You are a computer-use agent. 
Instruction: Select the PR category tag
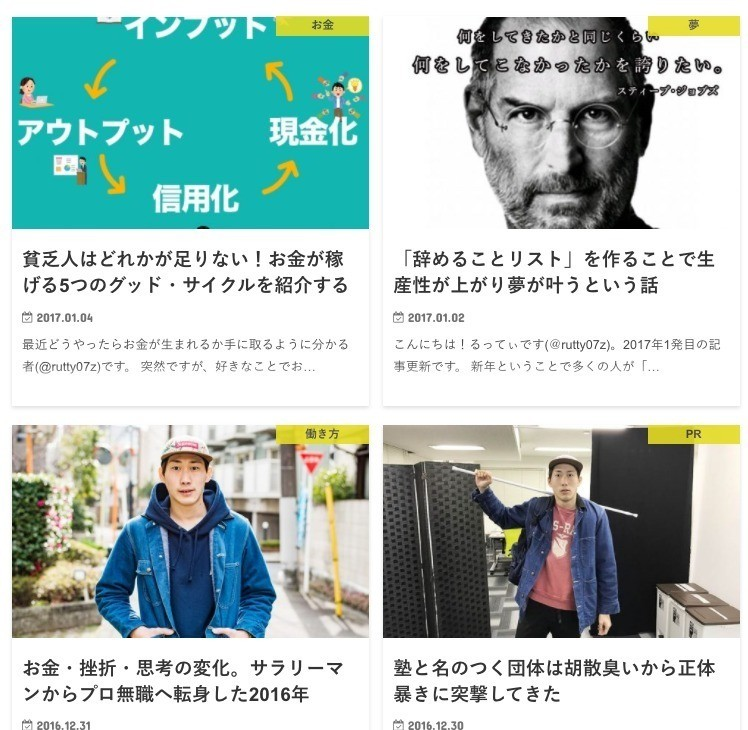pyautogui.click(x=693, y=434)
